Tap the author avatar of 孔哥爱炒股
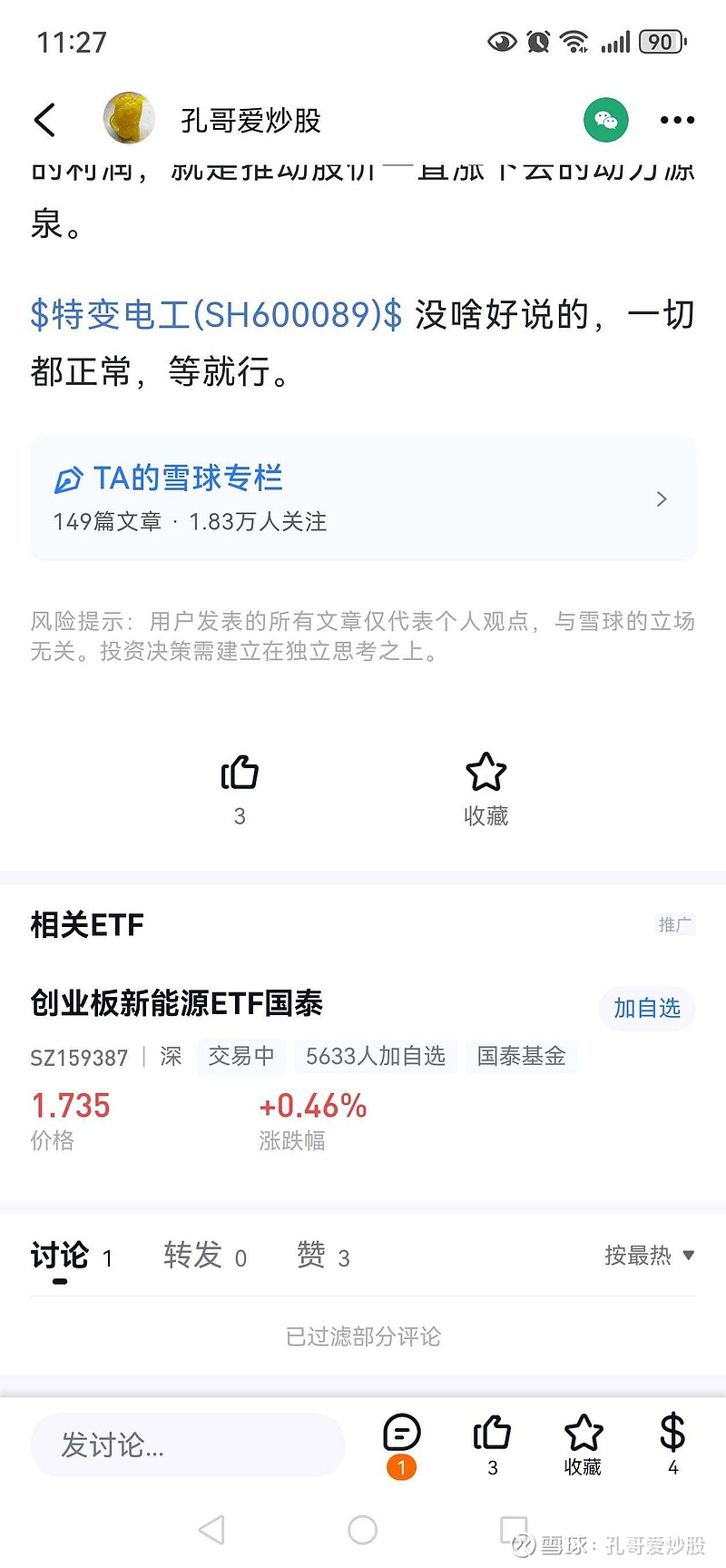This screenshot has width=726, height=1568. coord(129,119)
